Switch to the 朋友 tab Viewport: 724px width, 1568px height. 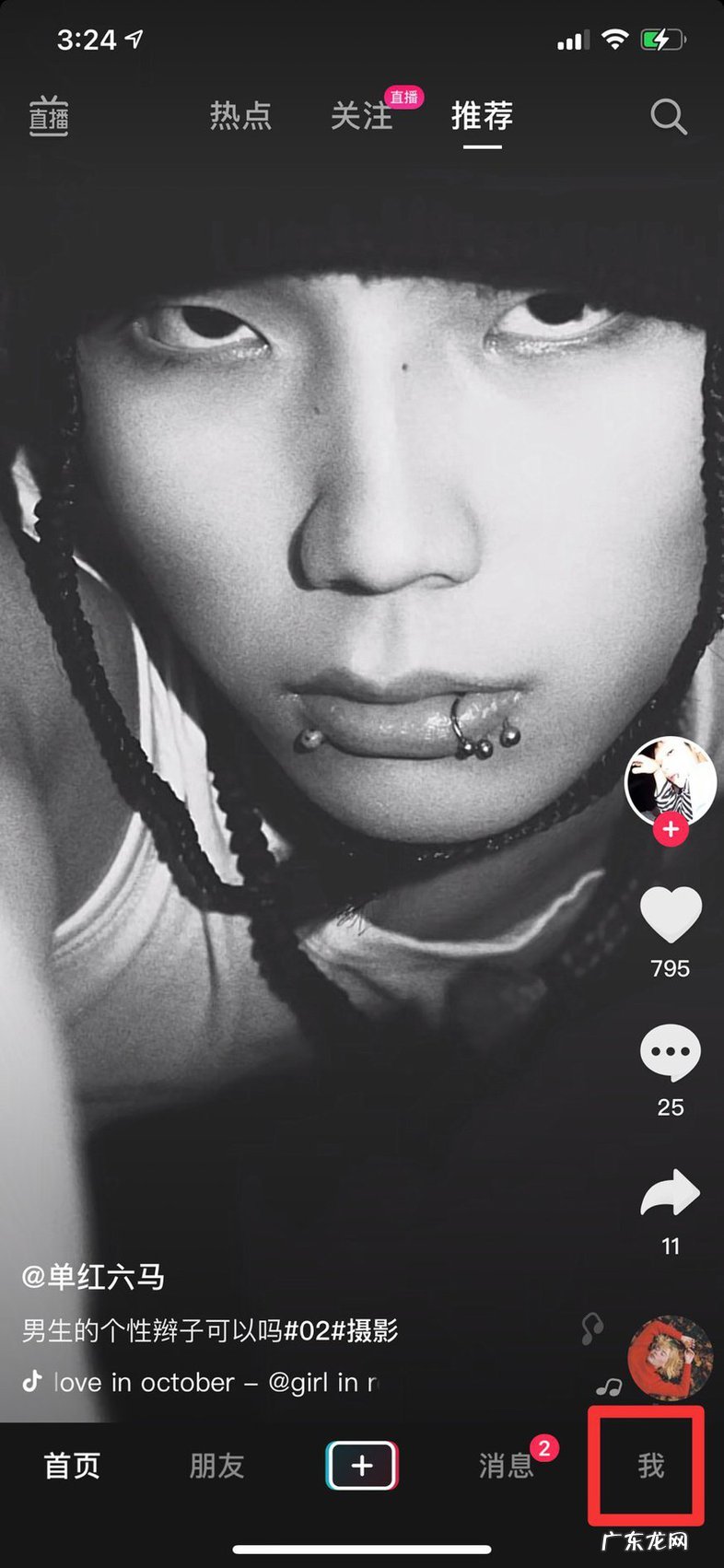(x=216, y=1465)
